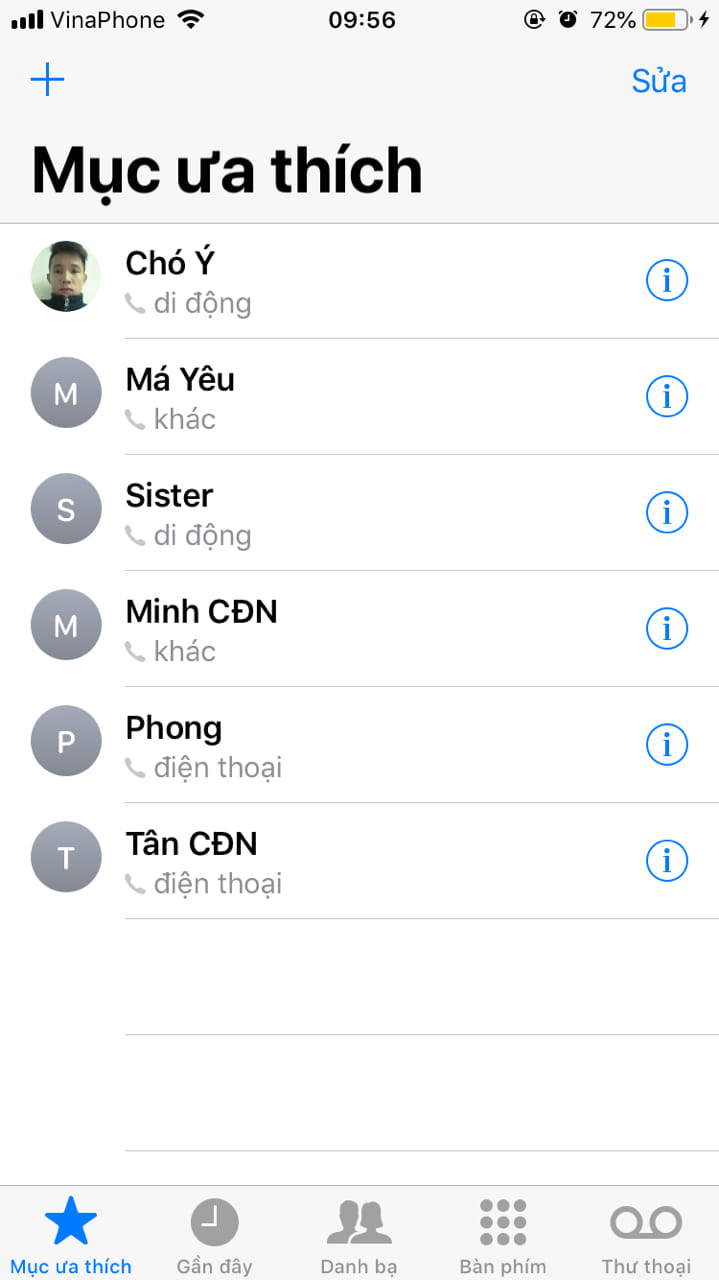This screenshot has height=1280, width=719.
Task: Switch to Thư thoại voicemail tab
Action: [646, 1235]
